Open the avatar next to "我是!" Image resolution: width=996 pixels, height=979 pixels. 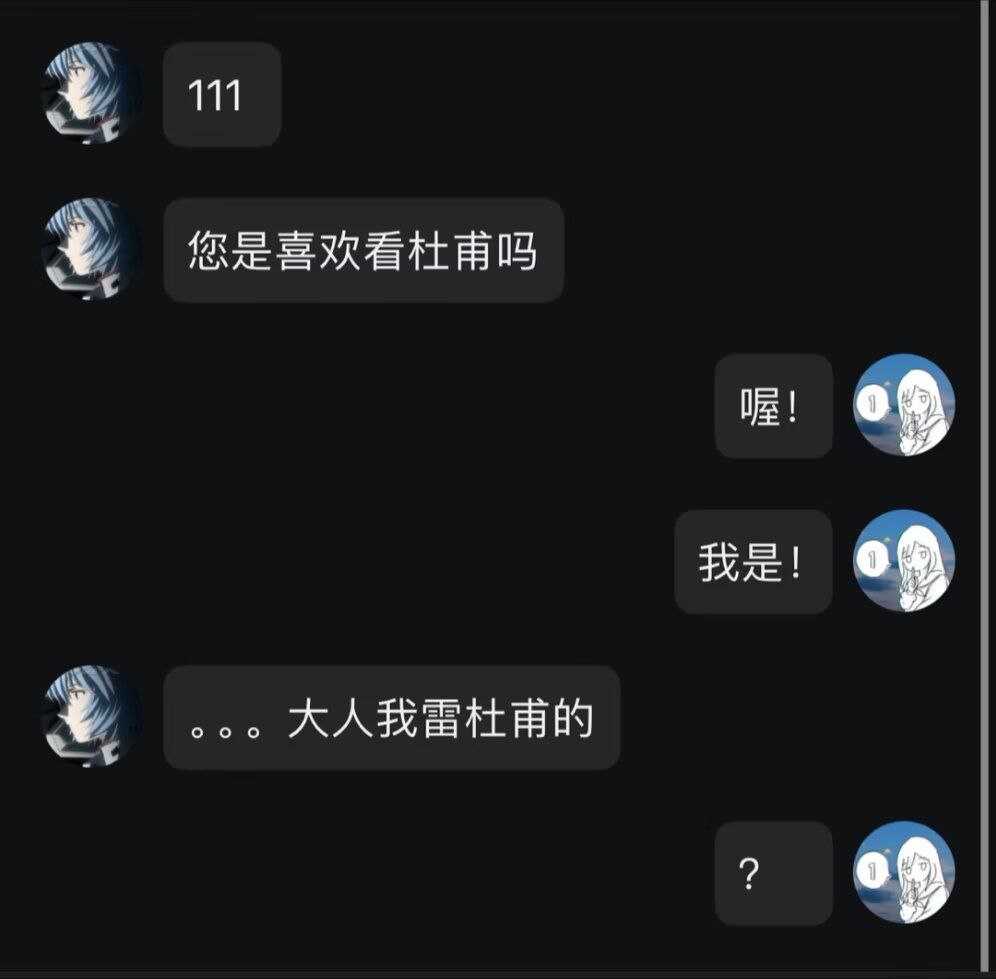[904, 561]
